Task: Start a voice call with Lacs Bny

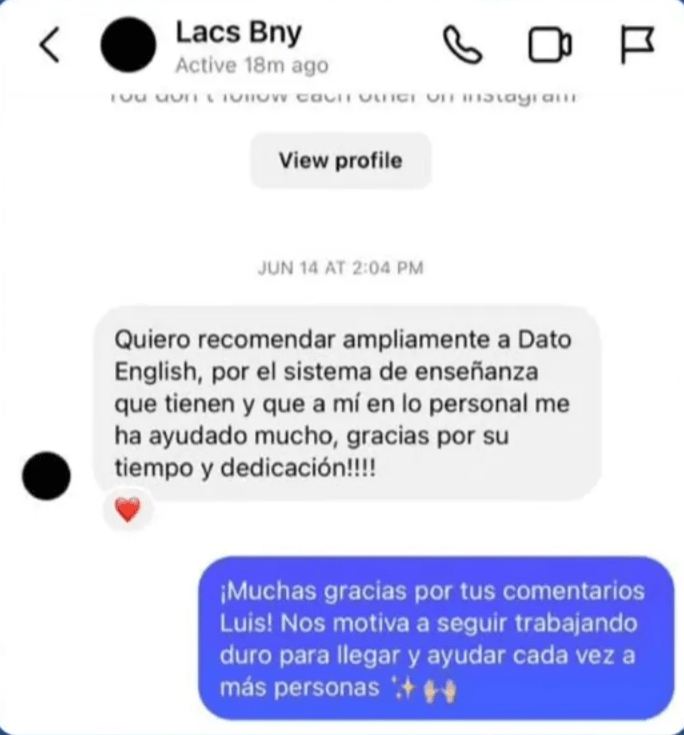Action: pos(462,46)
